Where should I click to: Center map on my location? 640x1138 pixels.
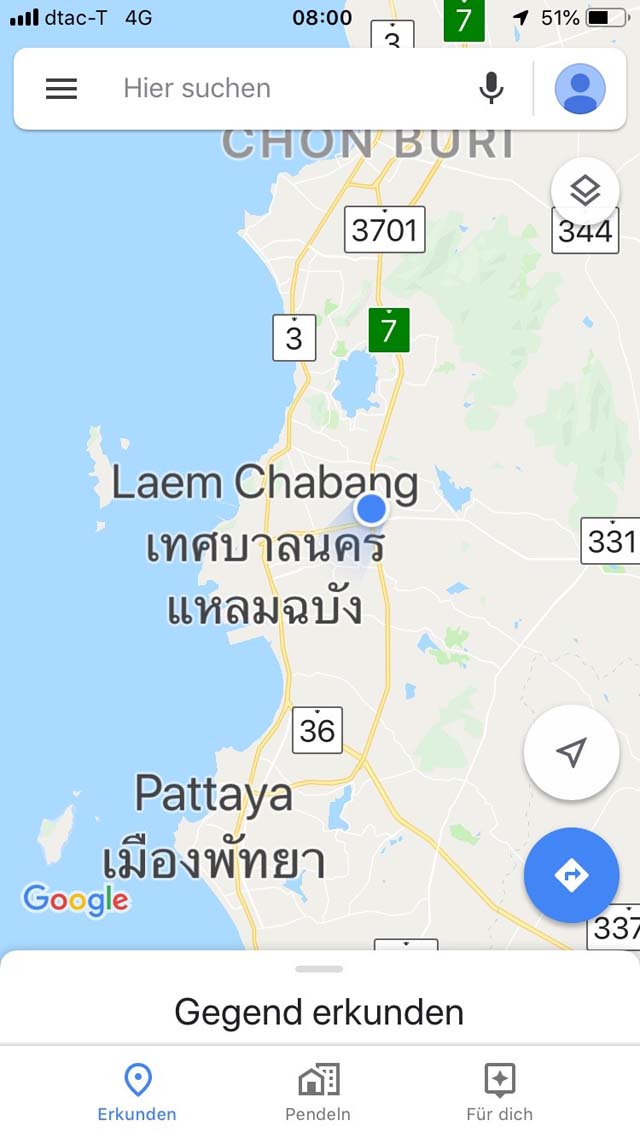(571, 753)
